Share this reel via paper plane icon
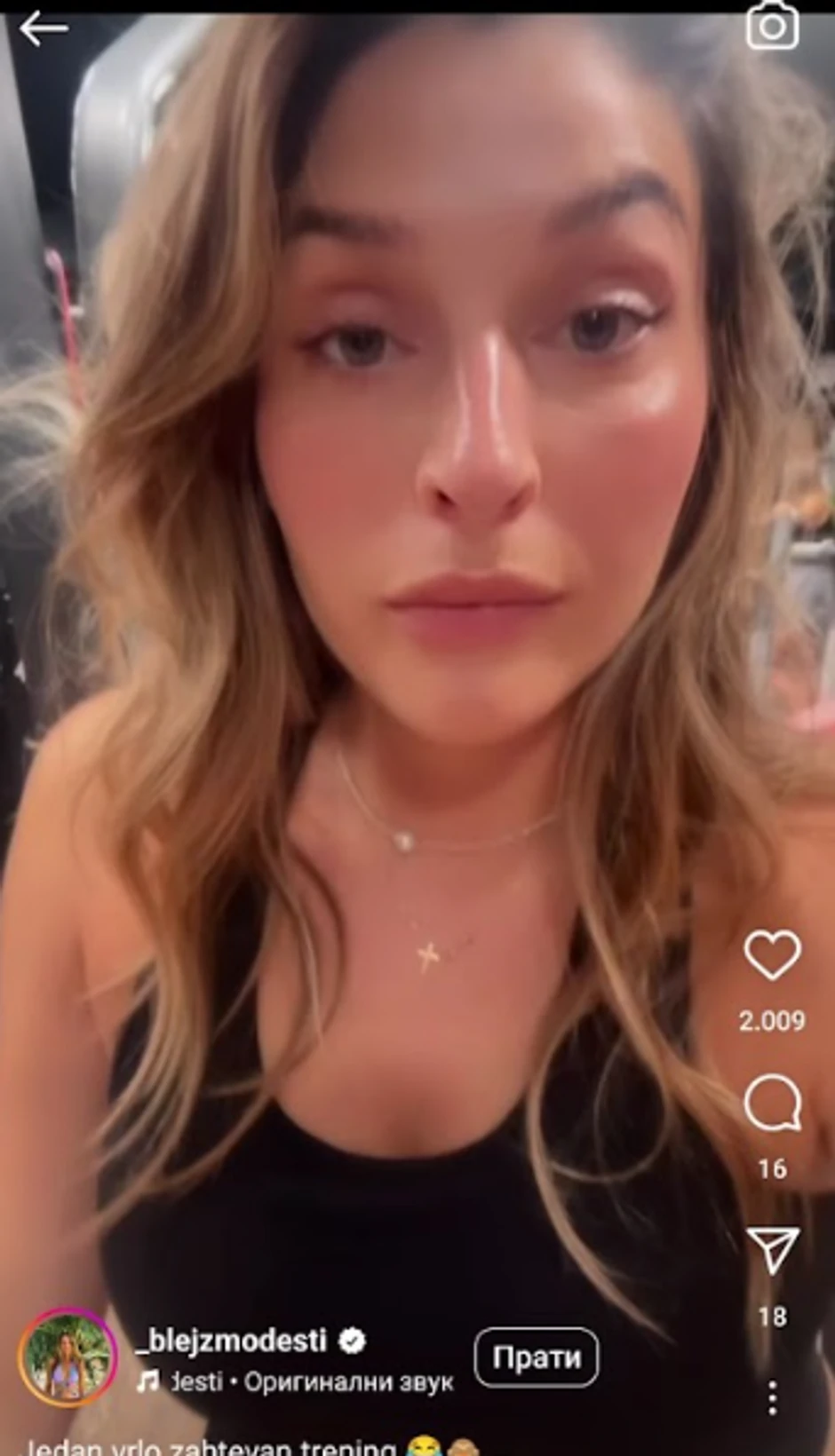 [x=771, y=1251]
